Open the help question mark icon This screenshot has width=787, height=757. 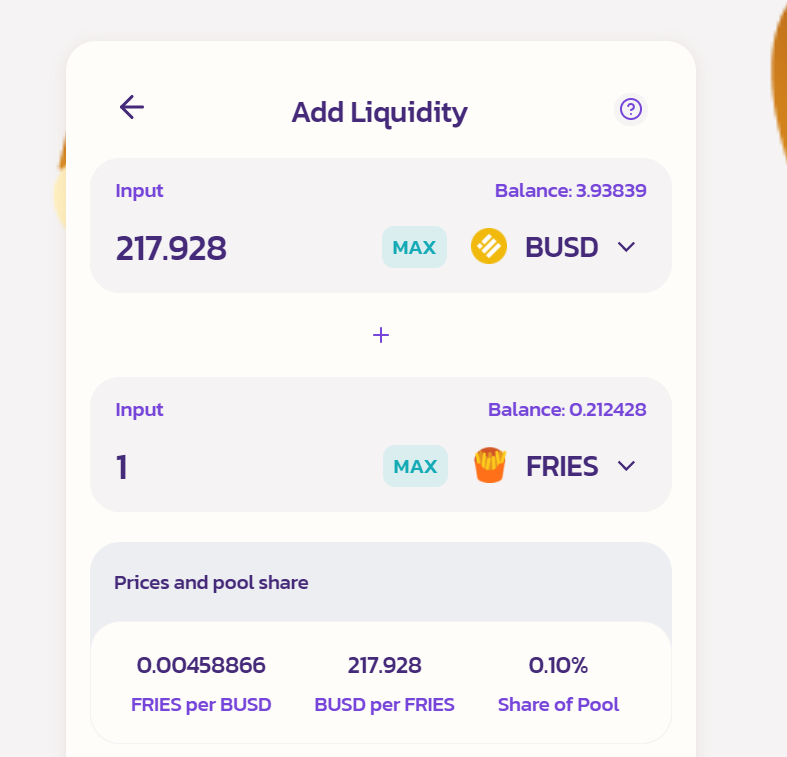[630, 109]
